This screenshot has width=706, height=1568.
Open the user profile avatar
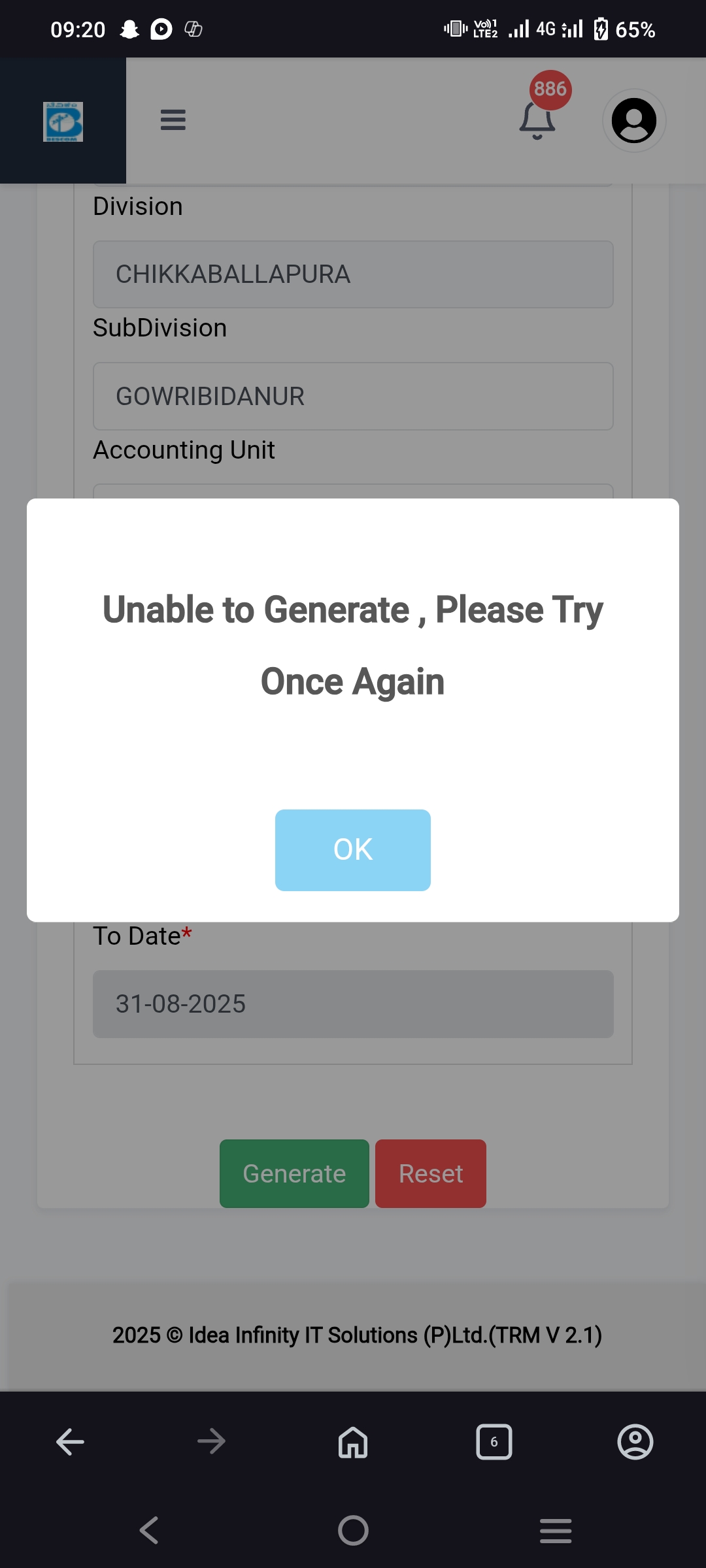[633, 121]
